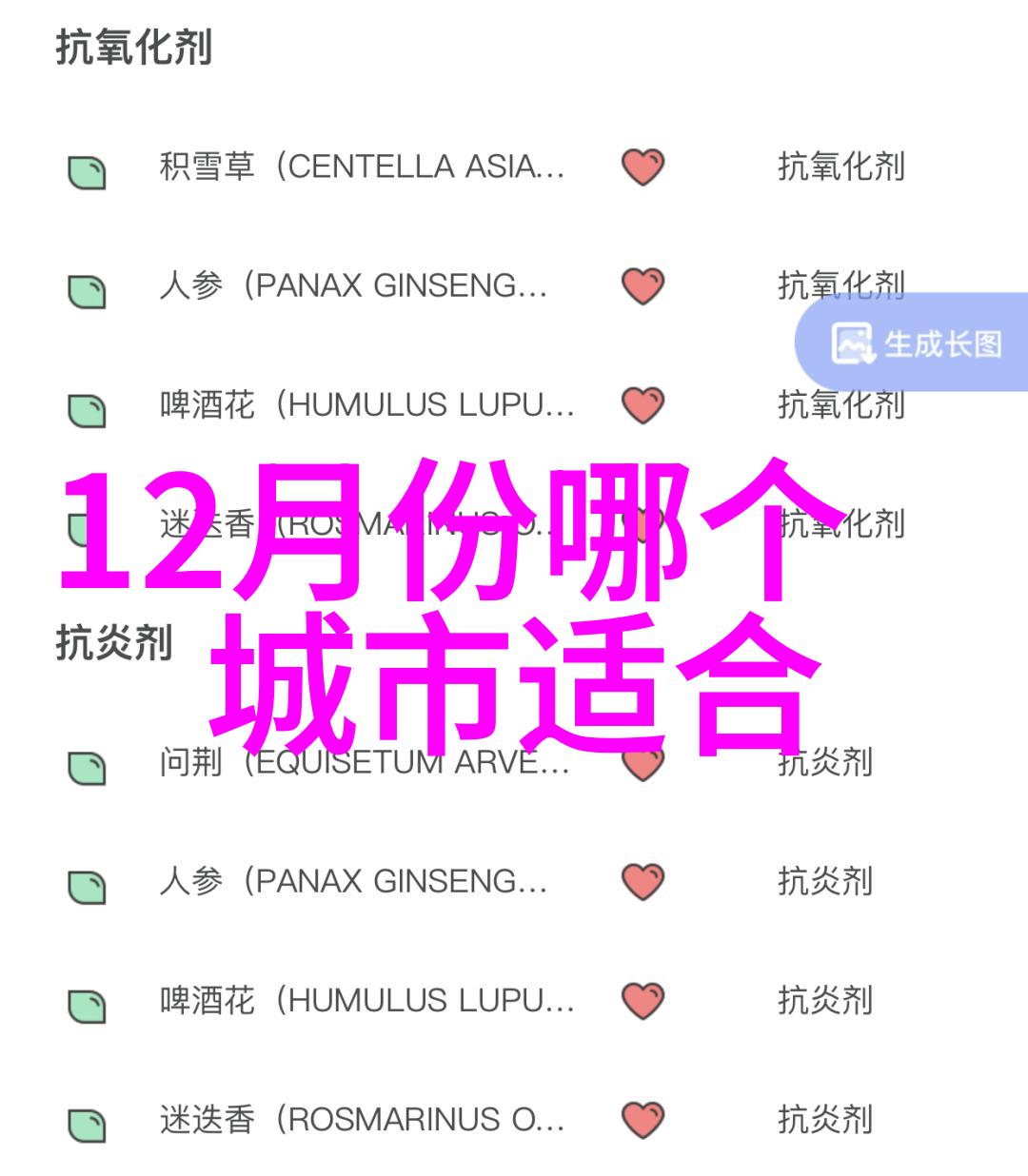The width and height of the screenshot is (1028, 1176).
Task: Open the 啤酒花 row under 抗氧化剂
Action: pos(366,405)
